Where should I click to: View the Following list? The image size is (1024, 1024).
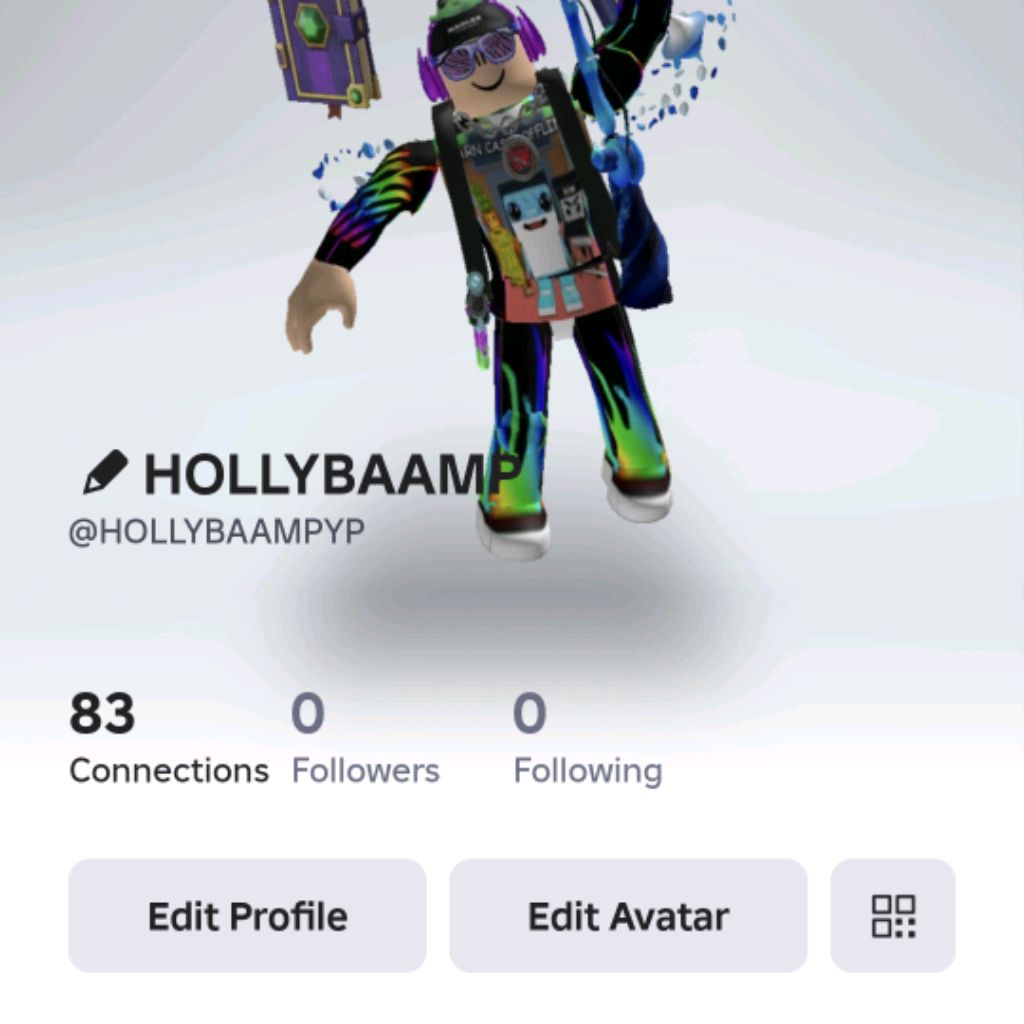pos(587,742)
